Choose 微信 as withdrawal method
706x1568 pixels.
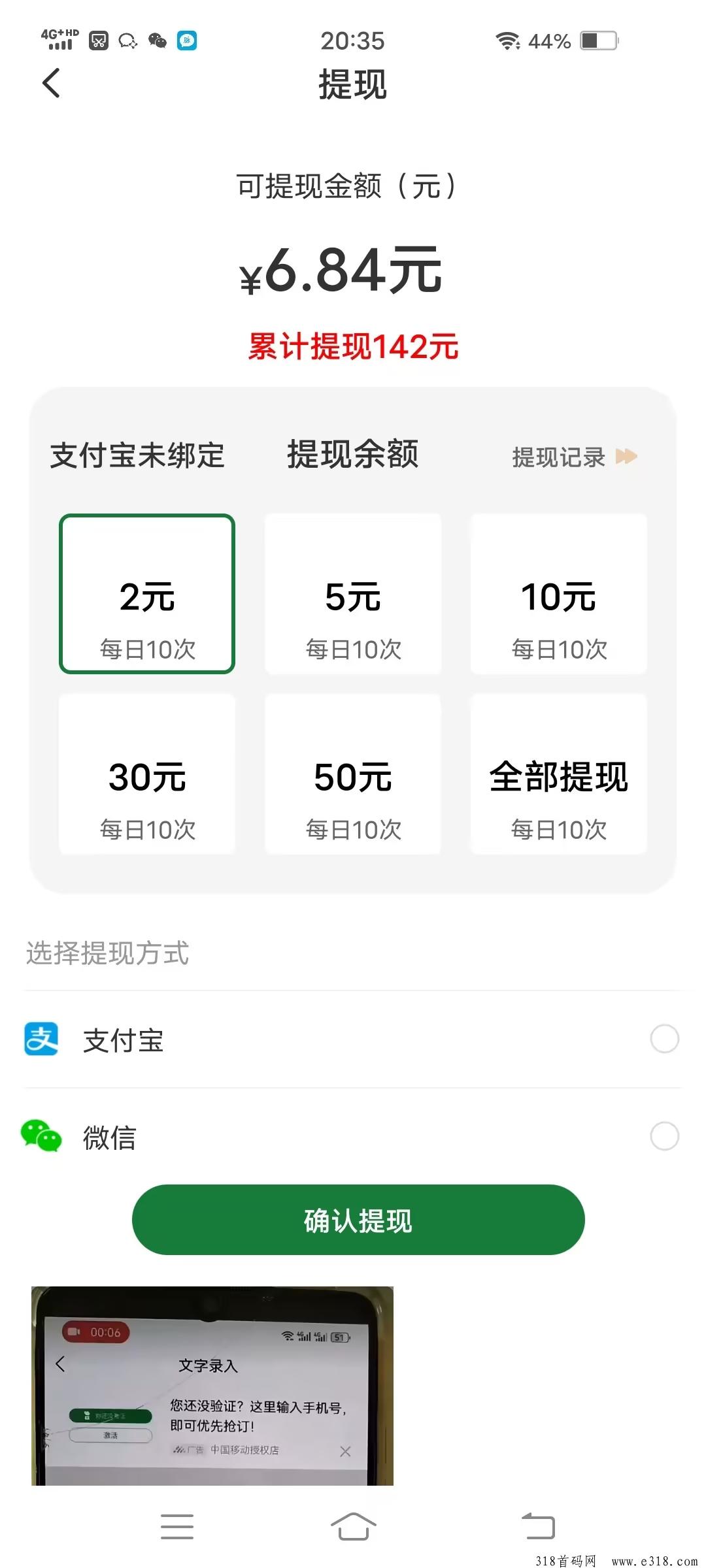coord(353,1136)
